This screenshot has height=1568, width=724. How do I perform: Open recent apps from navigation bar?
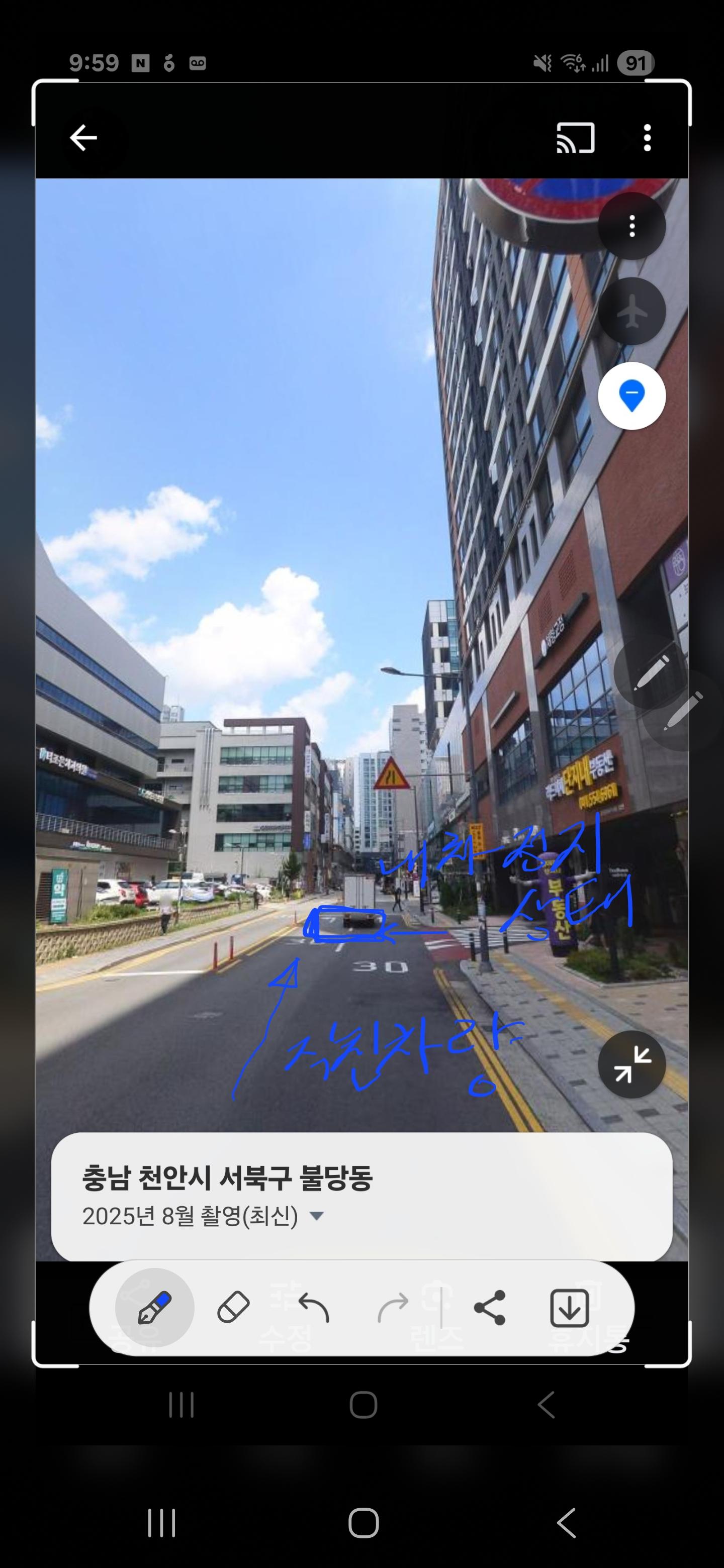pyautogui.click(x=161, y=1524)
